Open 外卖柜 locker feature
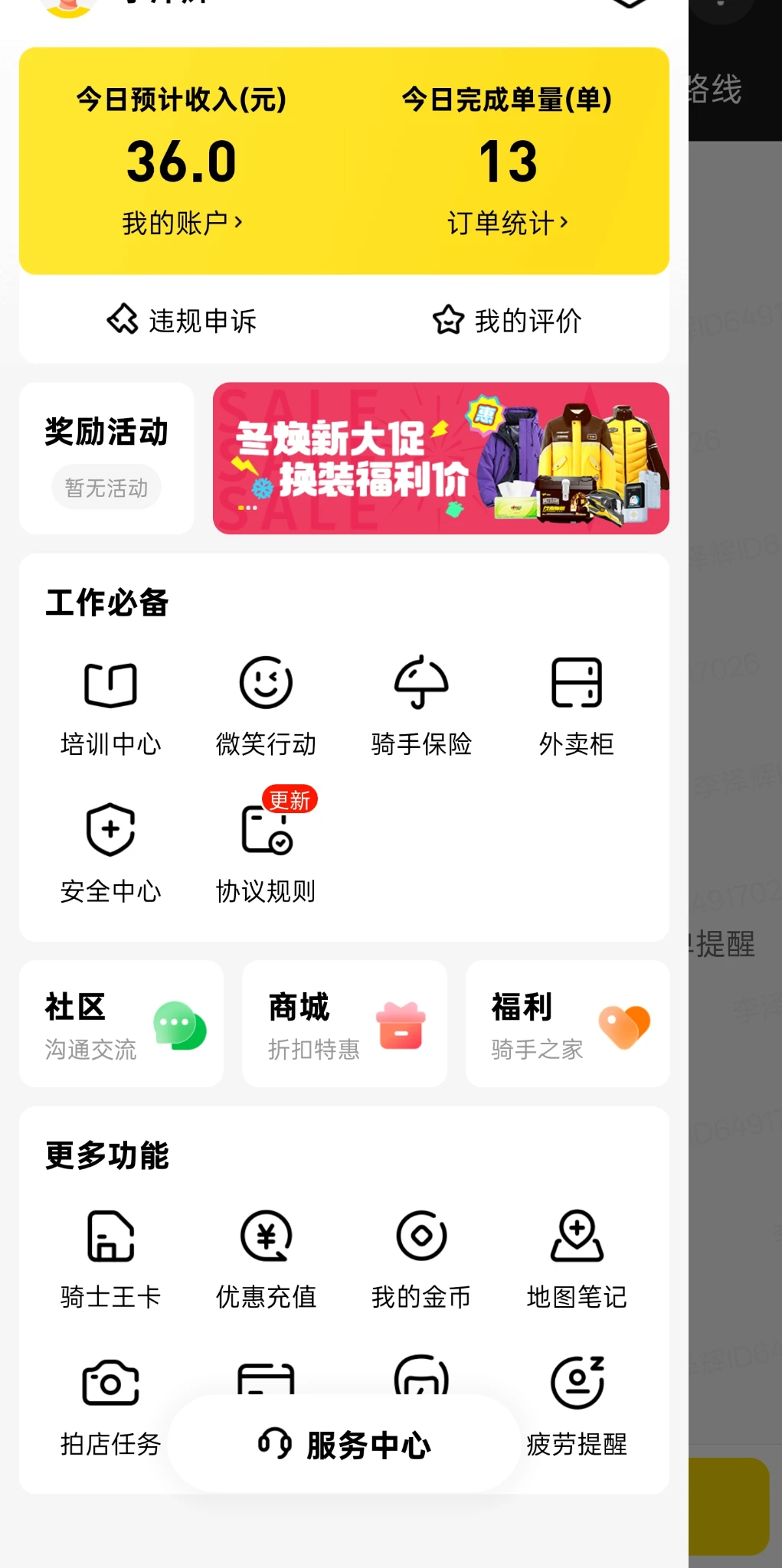The height and width of the screenshot is (1568, 782). click(576, 704)
